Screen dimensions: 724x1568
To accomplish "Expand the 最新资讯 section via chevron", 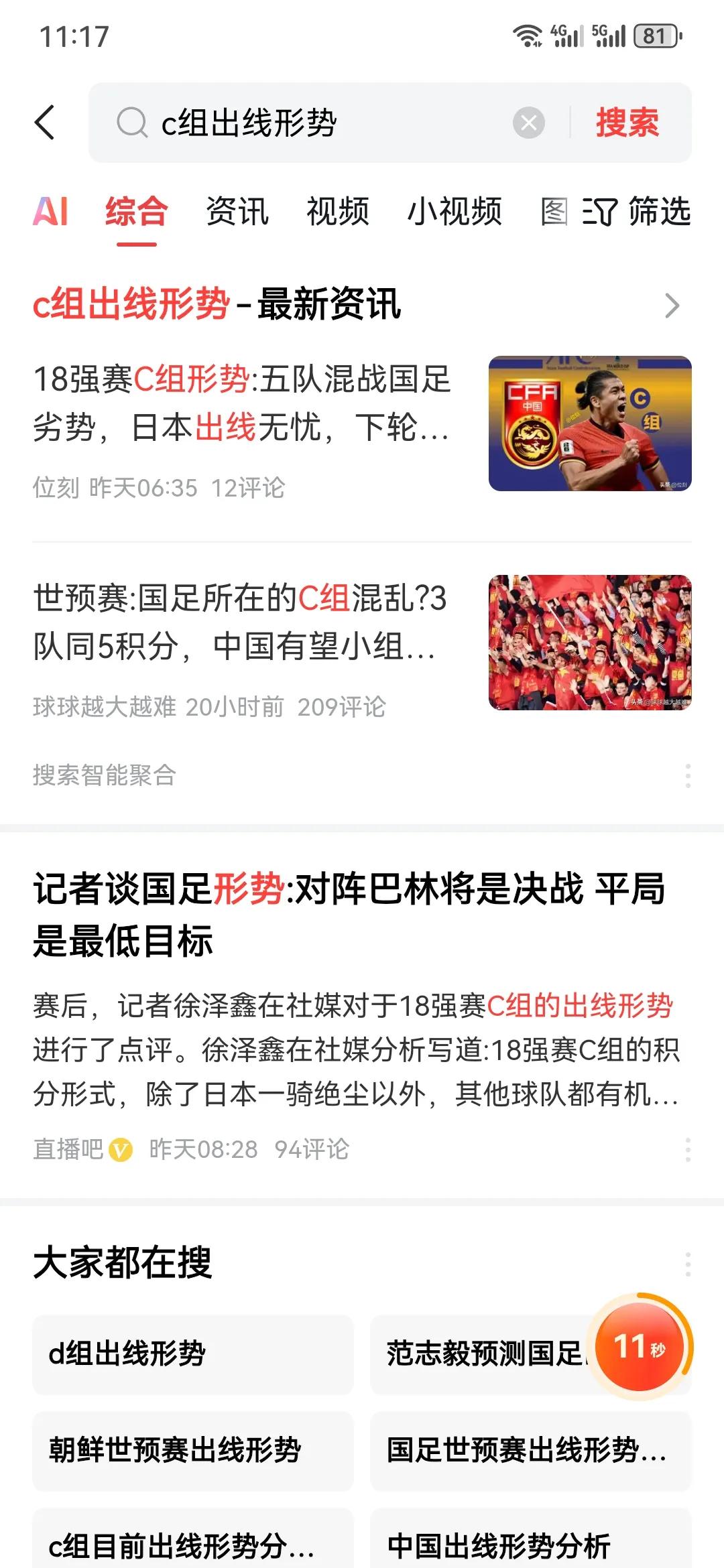I will click(x=672, y=306).
